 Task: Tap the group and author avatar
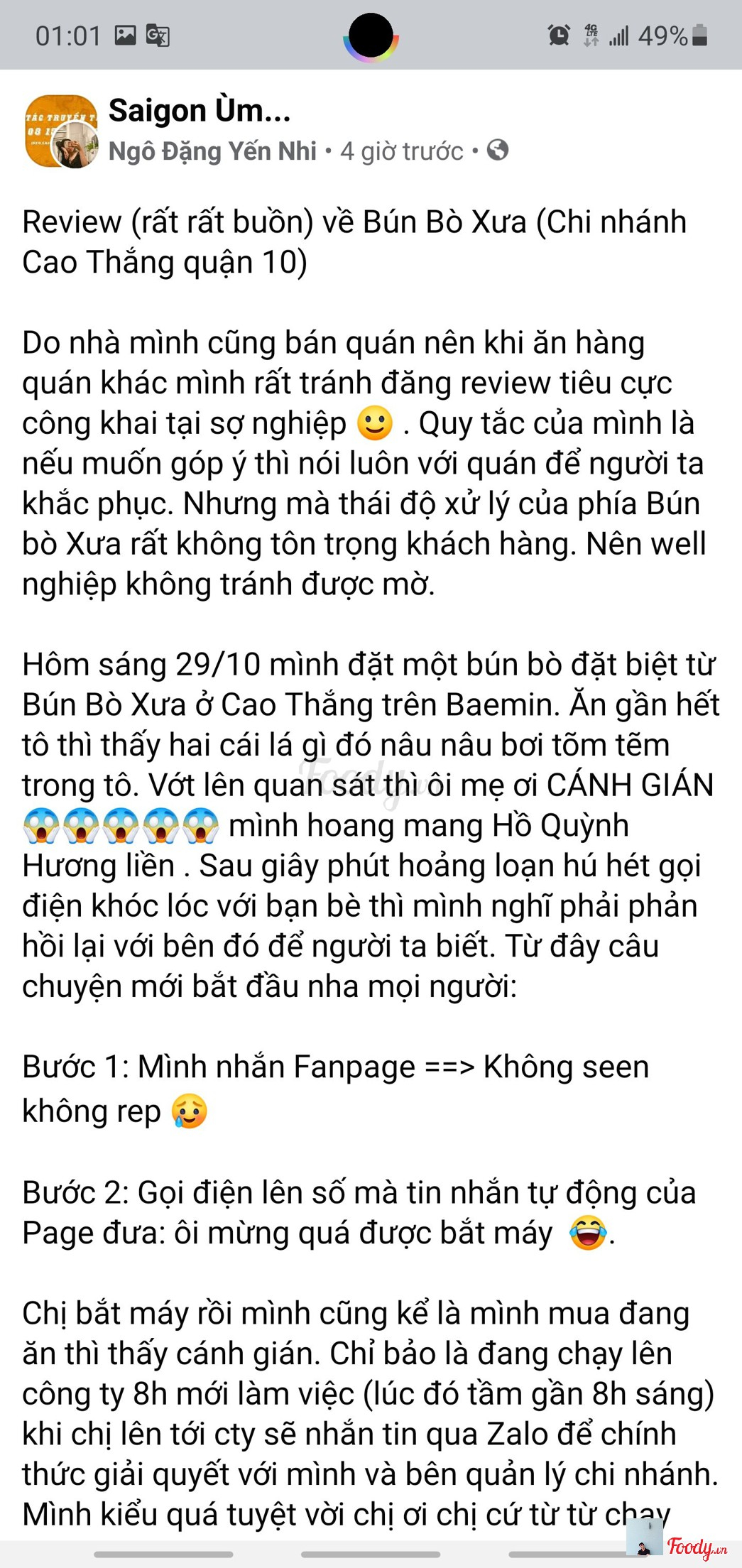pyautogui.click(x=61, y=131)
